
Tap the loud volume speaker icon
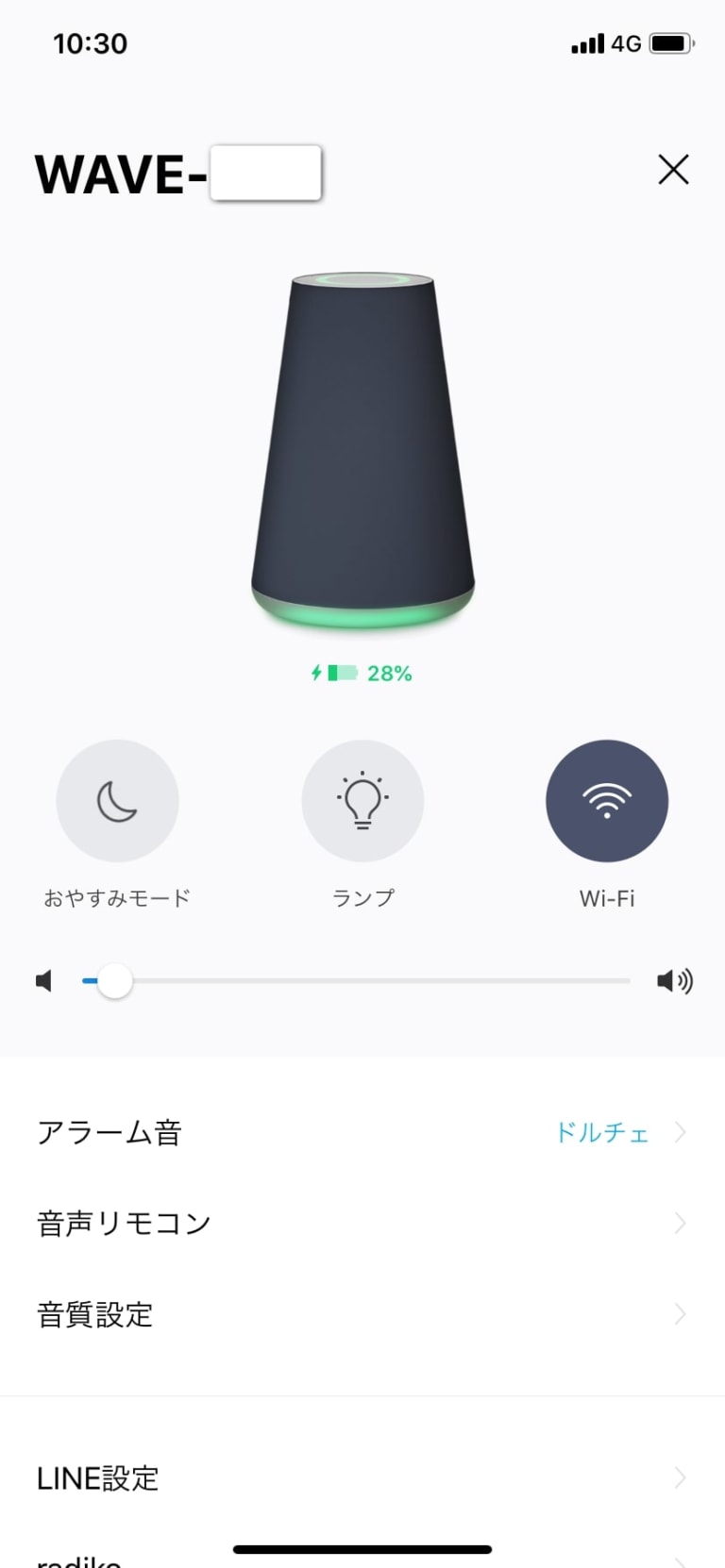674,980
